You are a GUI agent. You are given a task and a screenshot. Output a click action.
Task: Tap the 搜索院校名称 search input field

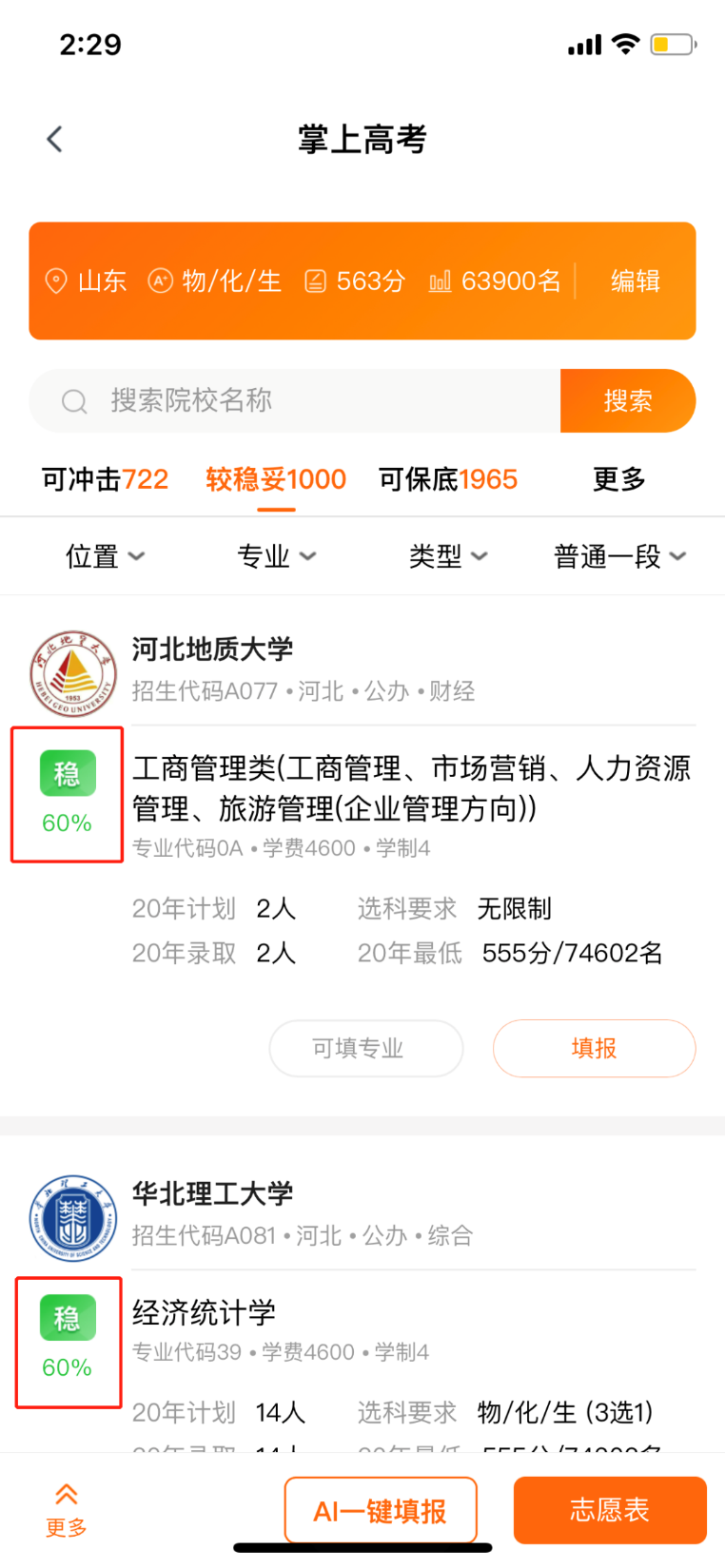tap(285, 400)
